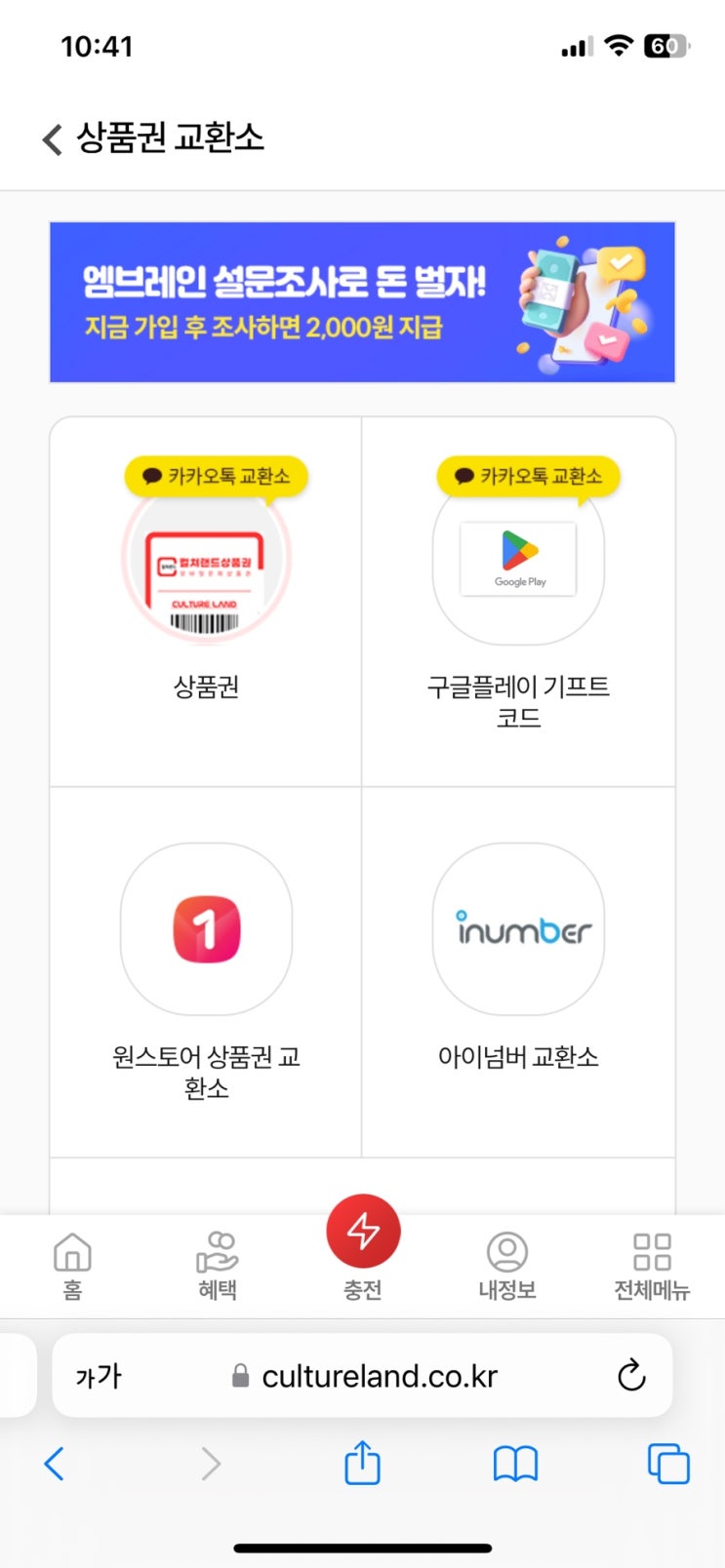Open 전체메뉴
Image resolution: width=725 pixels, height=1568 pixels.
652,1266
